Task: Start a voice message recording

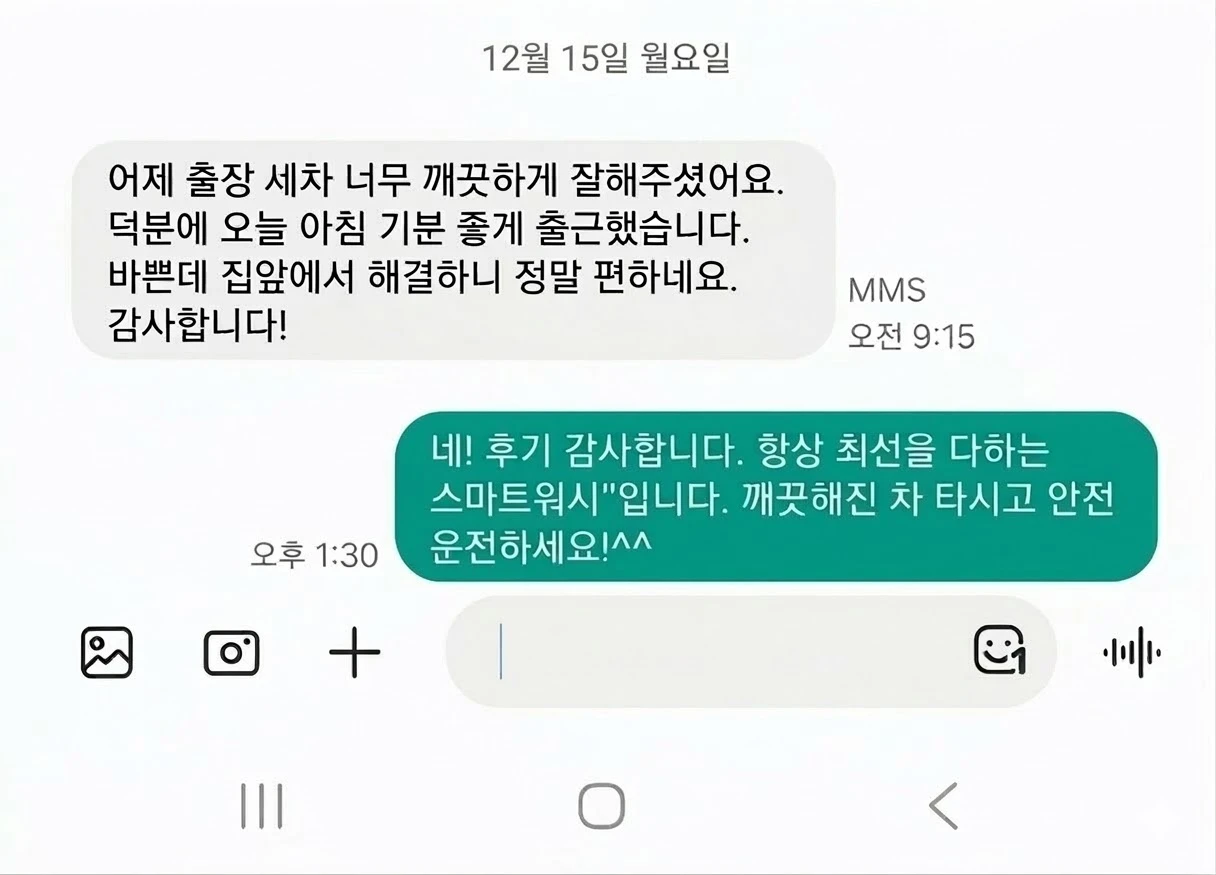Action: click(x=1131, y=654)
